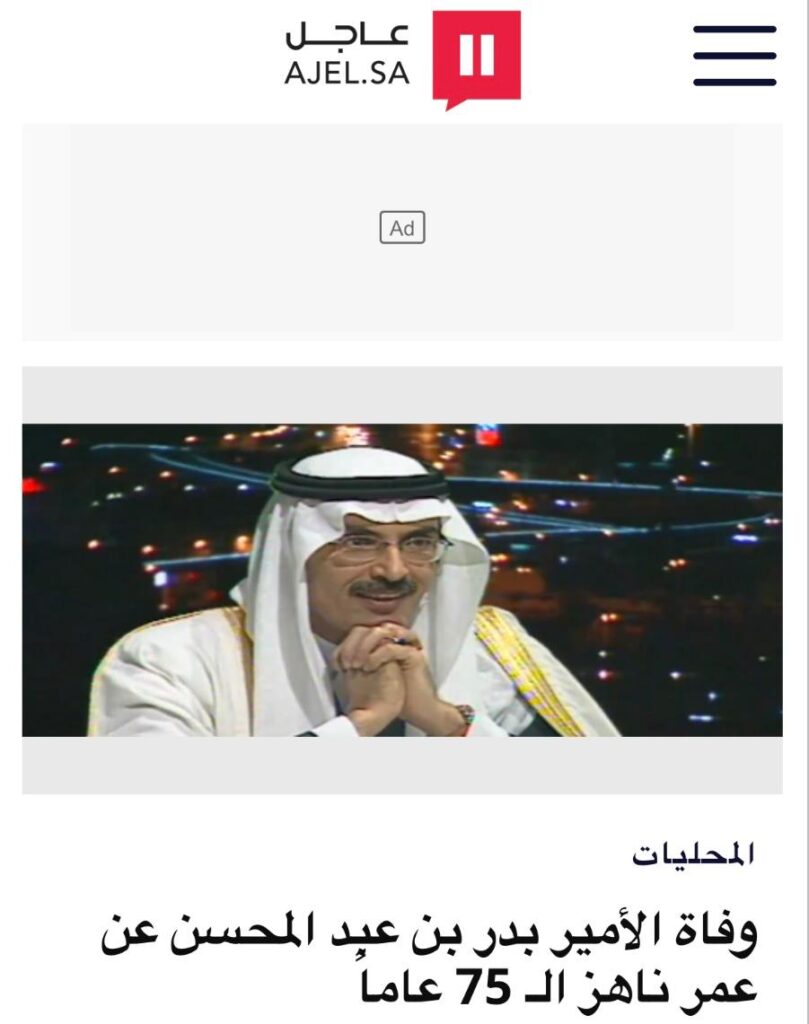The height and width of the screenshot is (1024, 809).
Task: Go to the Ajel.sa homepage via the logo
Action: click(x=402, y=56)
